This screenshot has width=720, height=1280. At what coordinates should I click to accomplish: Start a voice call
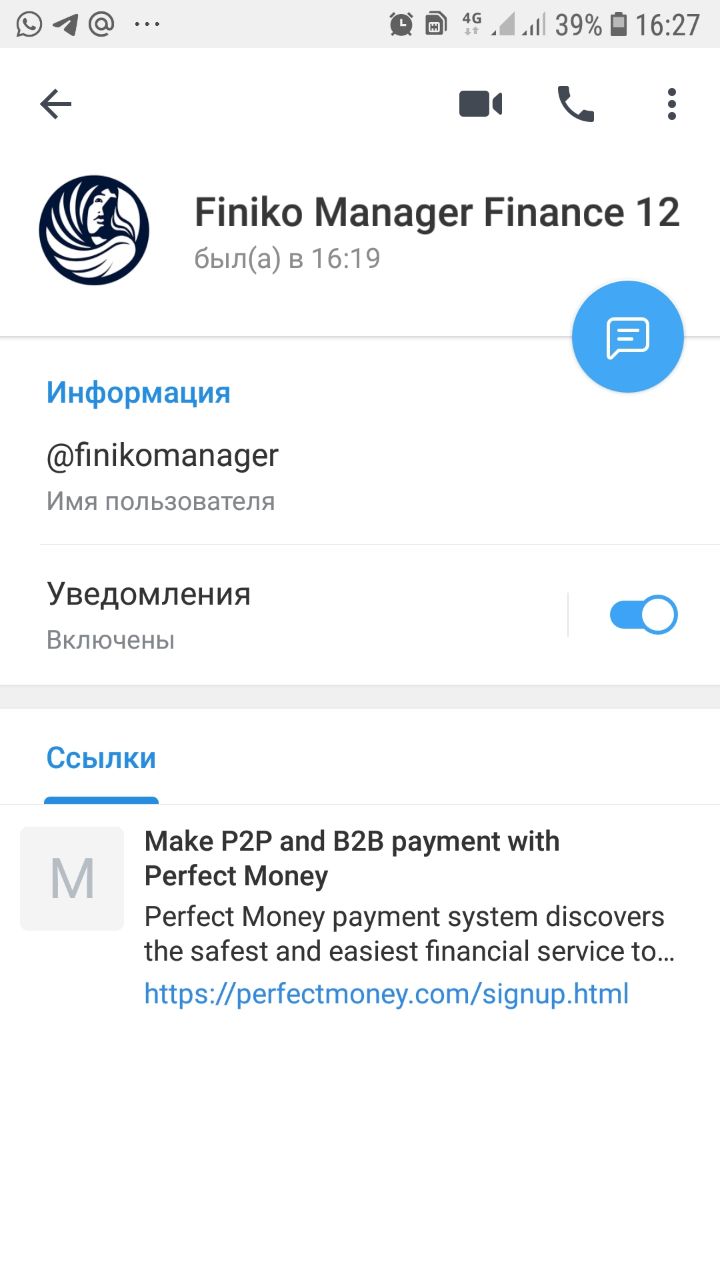point(575,104)
